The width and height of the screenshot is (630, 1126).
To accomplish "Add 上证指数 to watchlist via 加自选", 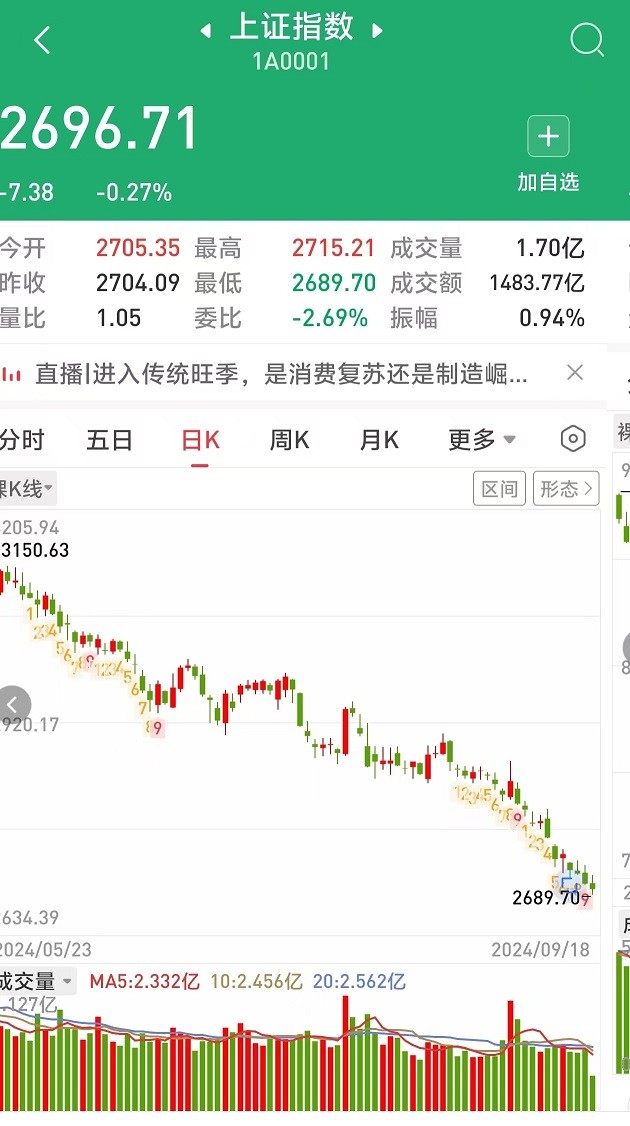I will tap(548, 153).
